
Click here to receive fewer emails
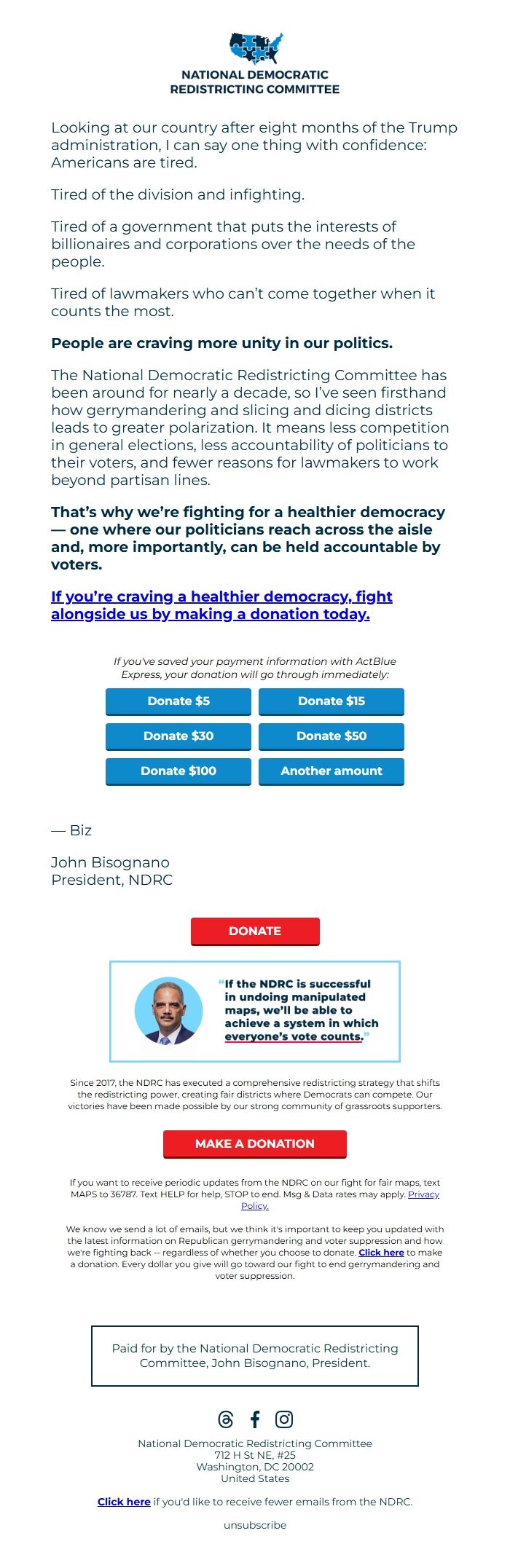click(x=124, y=1502)
